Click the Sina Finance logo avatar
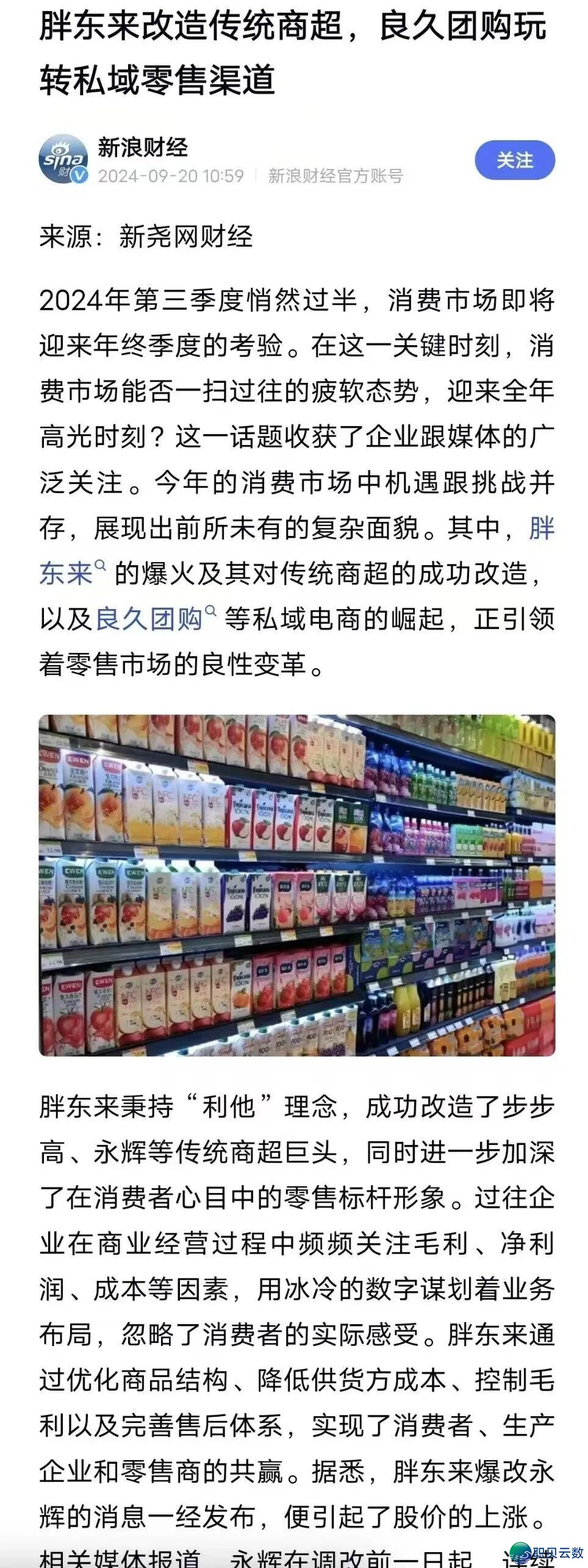This screenshot has width=588, height=1568. point(63,160)
